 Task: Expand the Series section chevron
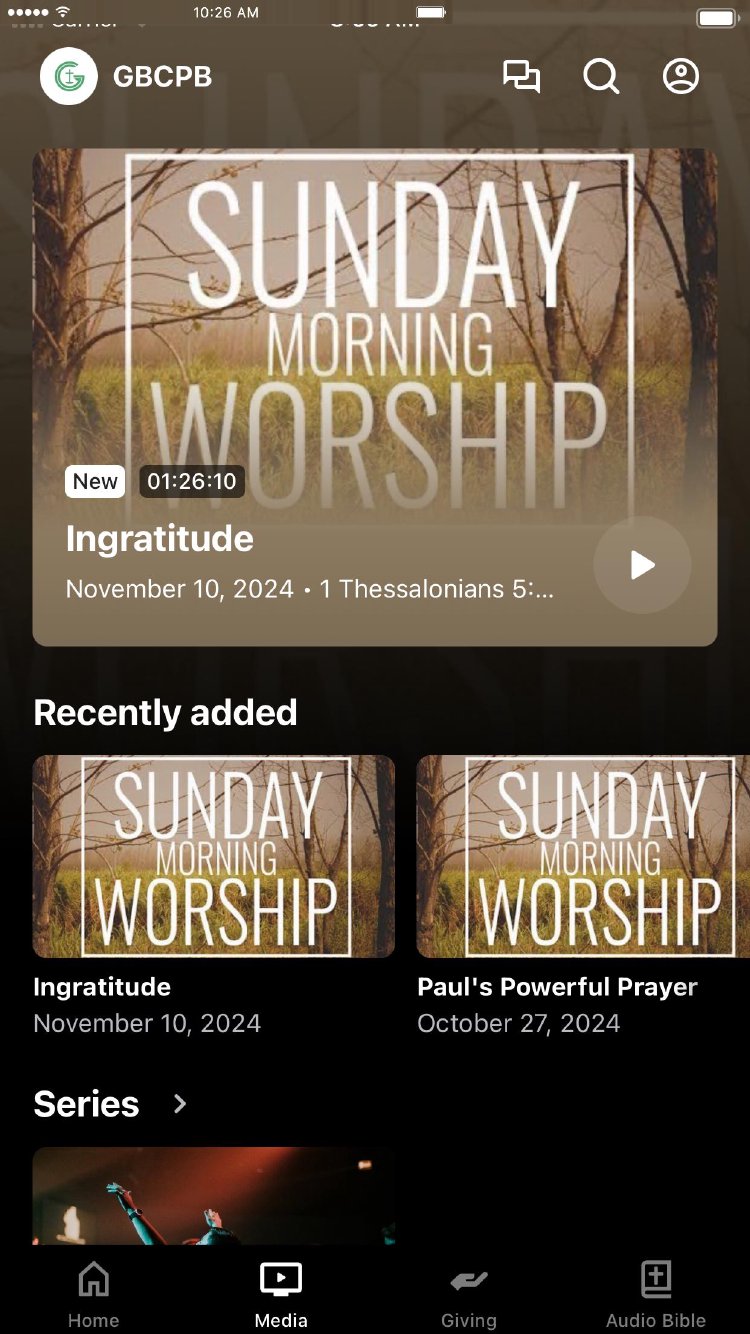[x=180, y=1103]
